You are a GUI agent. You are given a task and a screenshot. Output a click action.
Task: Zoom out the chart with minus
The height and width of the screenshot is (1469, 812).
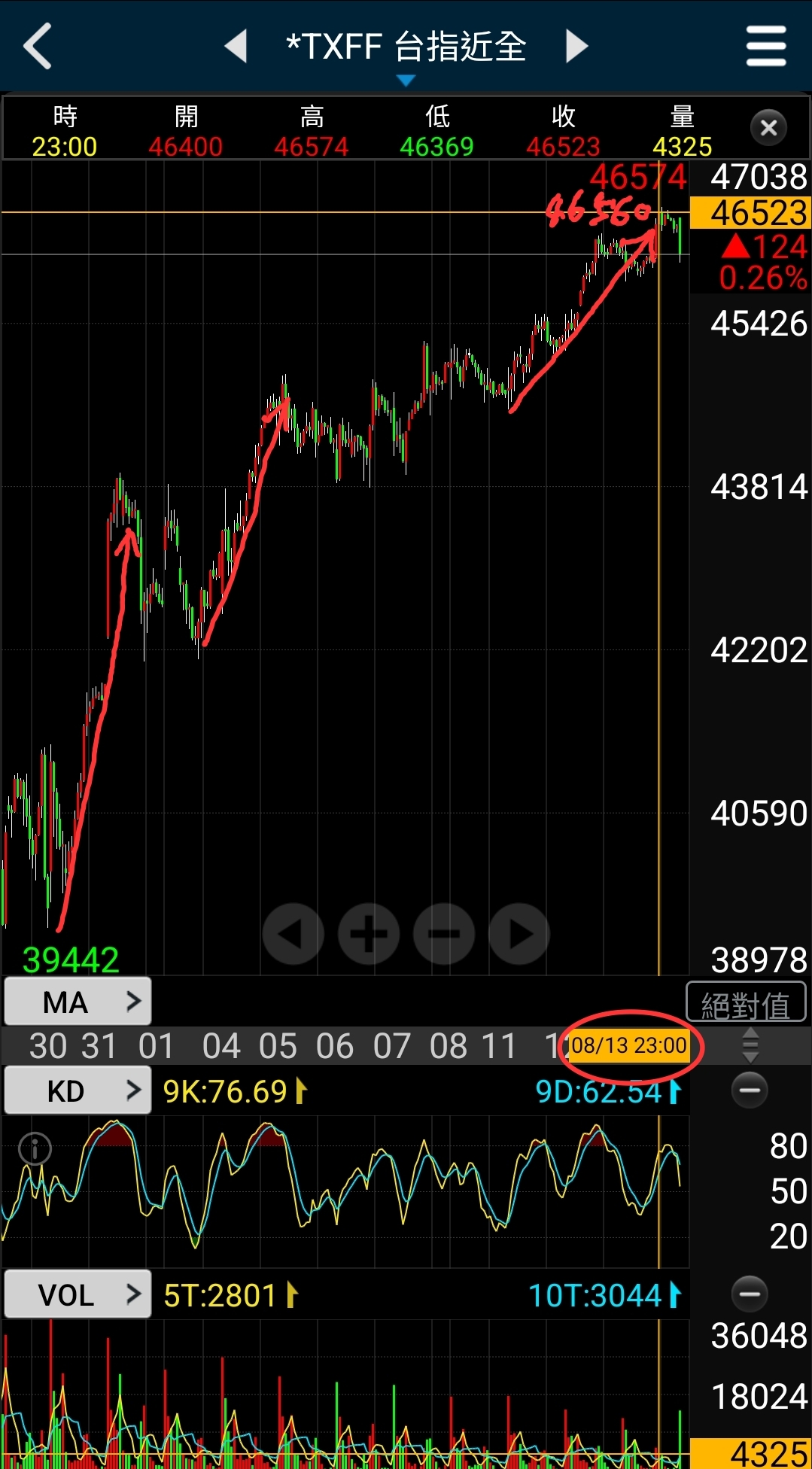click(x=443, y=934)
